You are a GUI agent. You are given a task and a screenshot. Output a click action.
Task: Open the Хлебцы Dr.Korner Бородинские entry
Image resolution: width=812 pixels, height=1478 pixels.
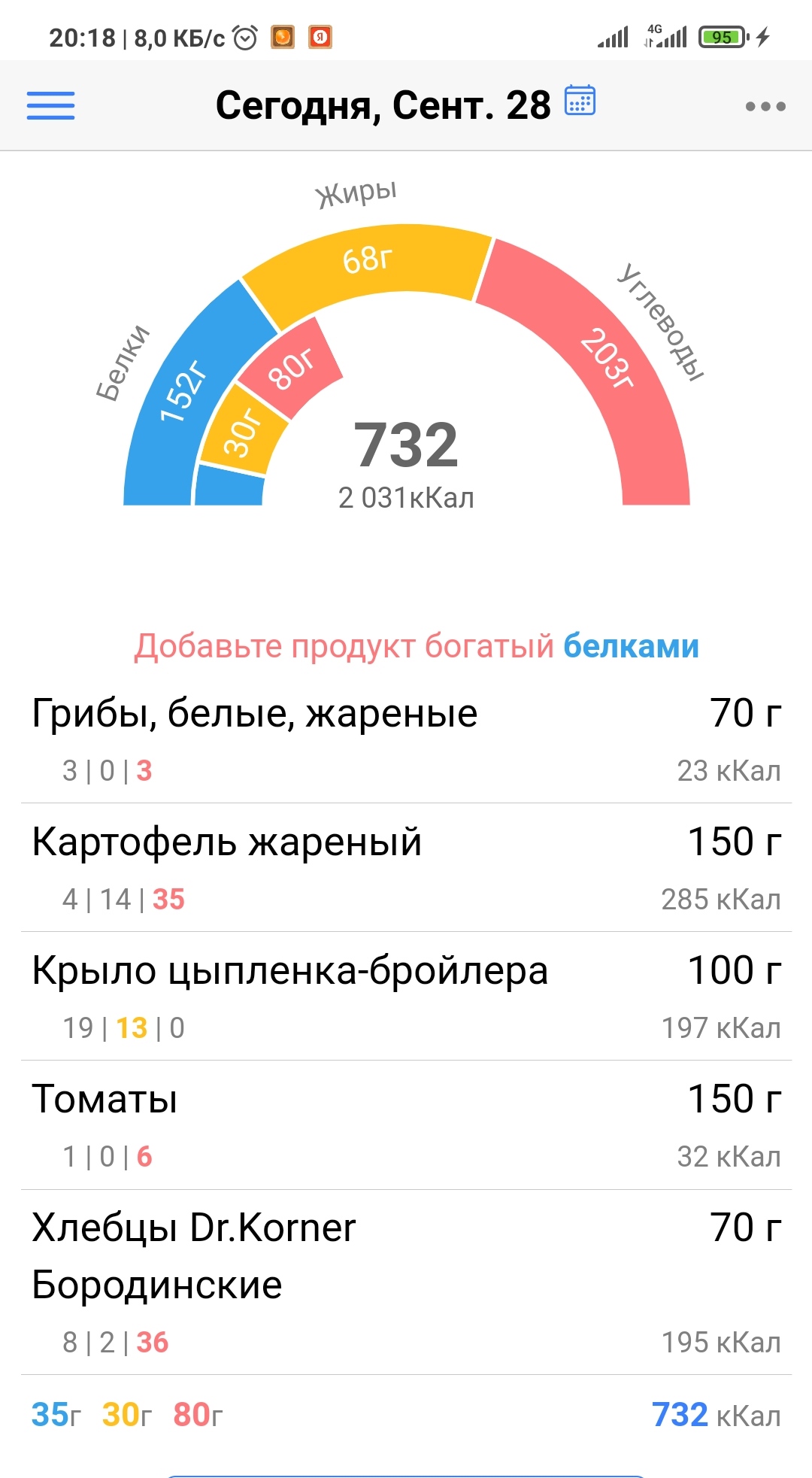click(406, 1282)
